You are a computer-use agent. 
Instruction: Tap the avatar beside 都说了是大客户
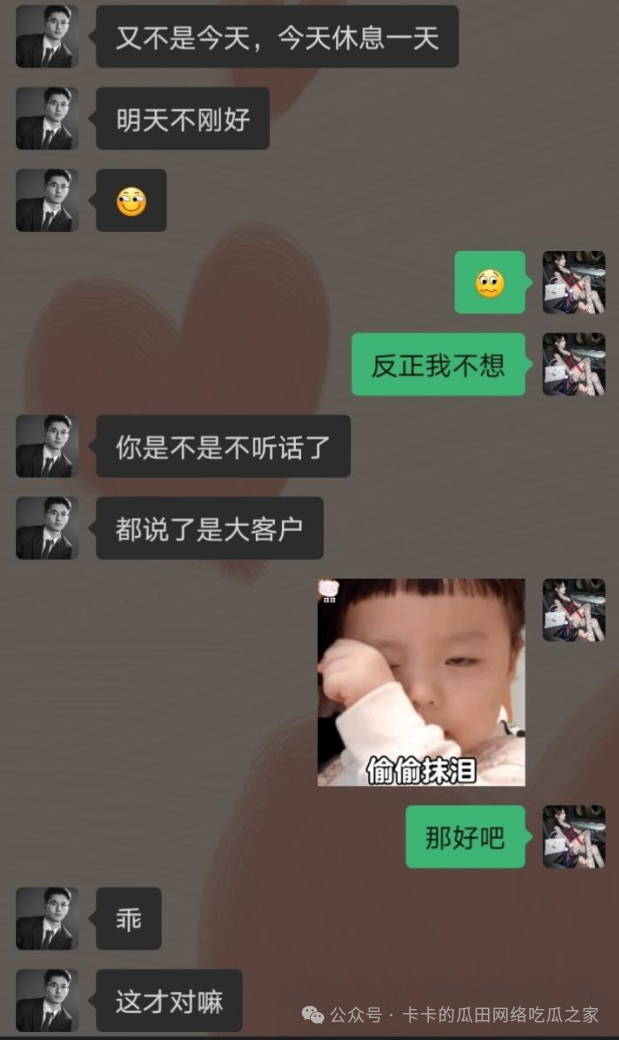pyautogui.click(x=47, y=528)
